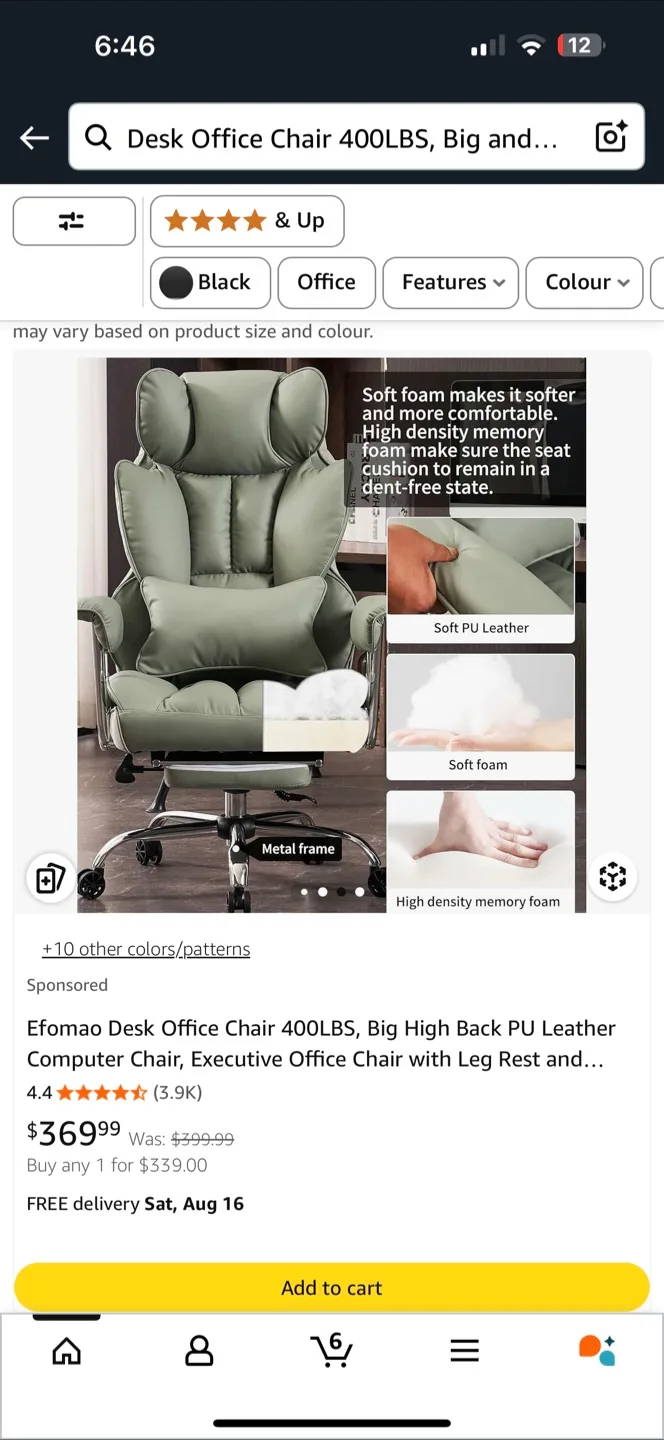Go to the Home tab
Viewport: 664px width, 1440px height.
66,1352
